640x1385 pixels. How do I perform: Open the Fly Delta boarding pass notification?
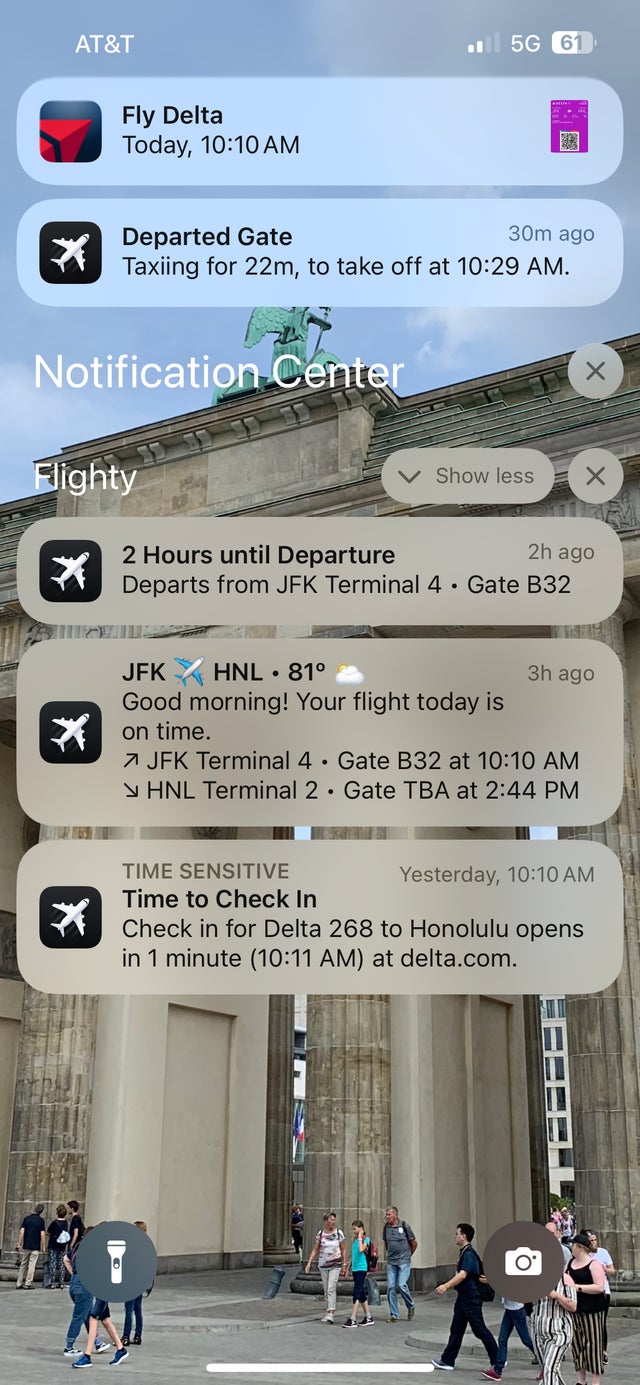point(320,131)
